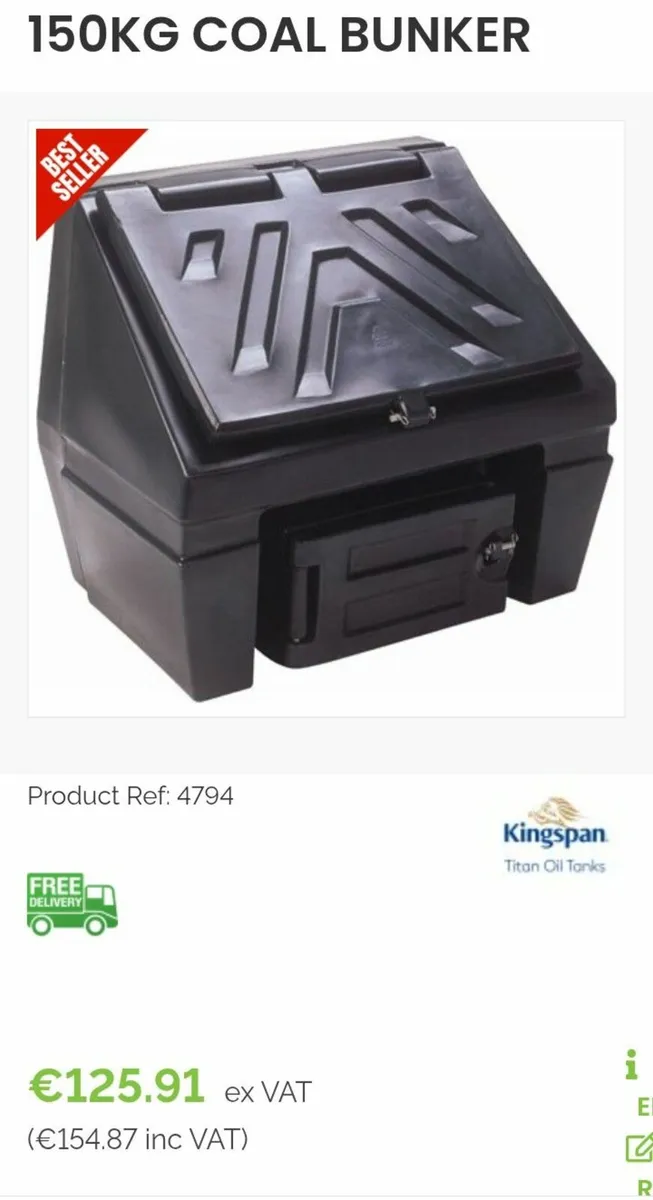Viewport: 653px width, 1200px height.
Task: Enlarge the coal bunker product image
Action: 326,420
